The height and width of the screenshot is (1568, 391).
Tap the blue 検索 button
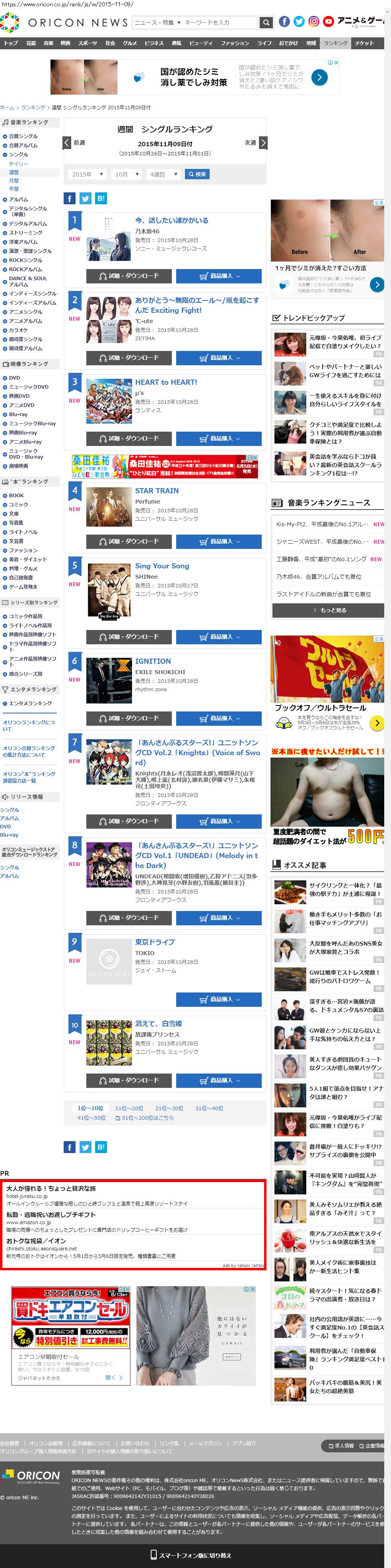point(197,174)
